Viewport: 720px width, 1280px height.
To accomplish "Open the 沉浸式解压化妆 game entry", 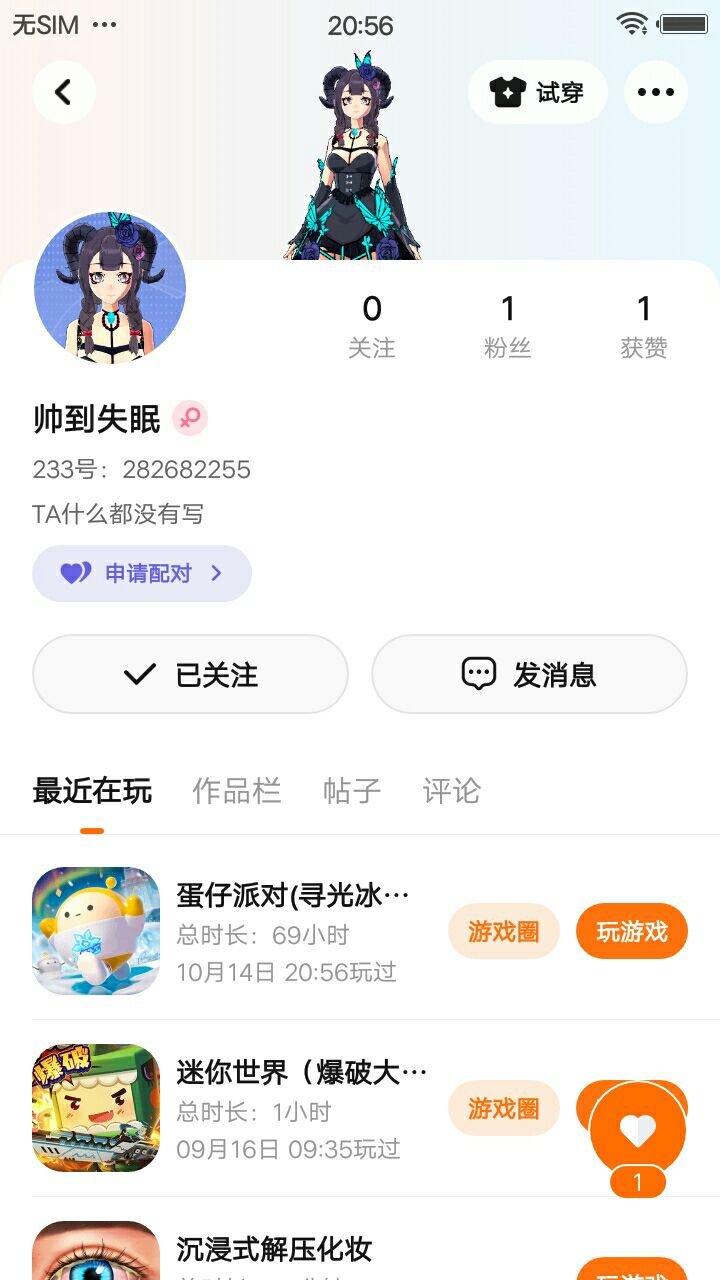I will (274, 1249).
